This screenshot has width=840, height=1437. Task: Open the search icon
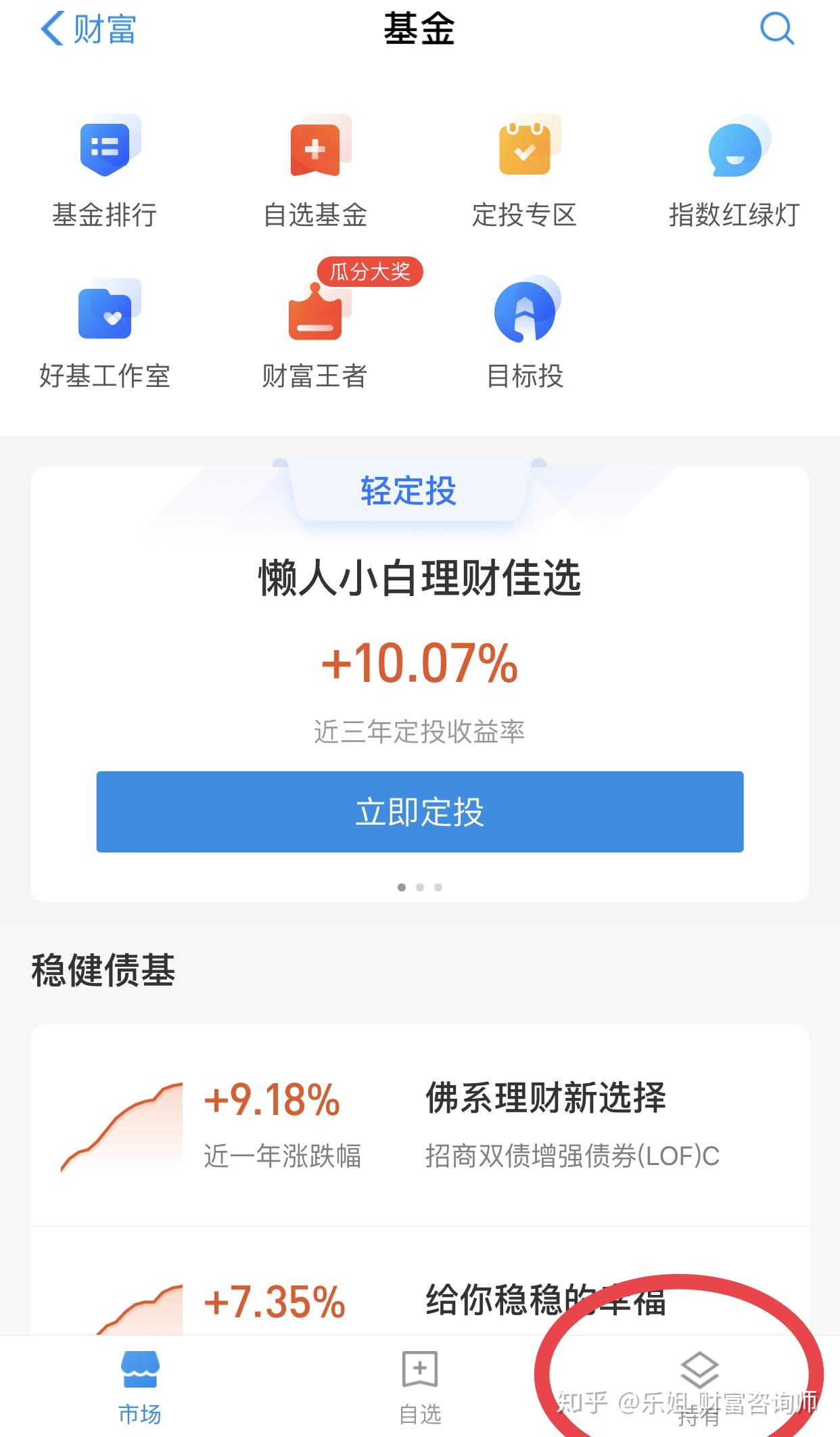coord(776,30)
